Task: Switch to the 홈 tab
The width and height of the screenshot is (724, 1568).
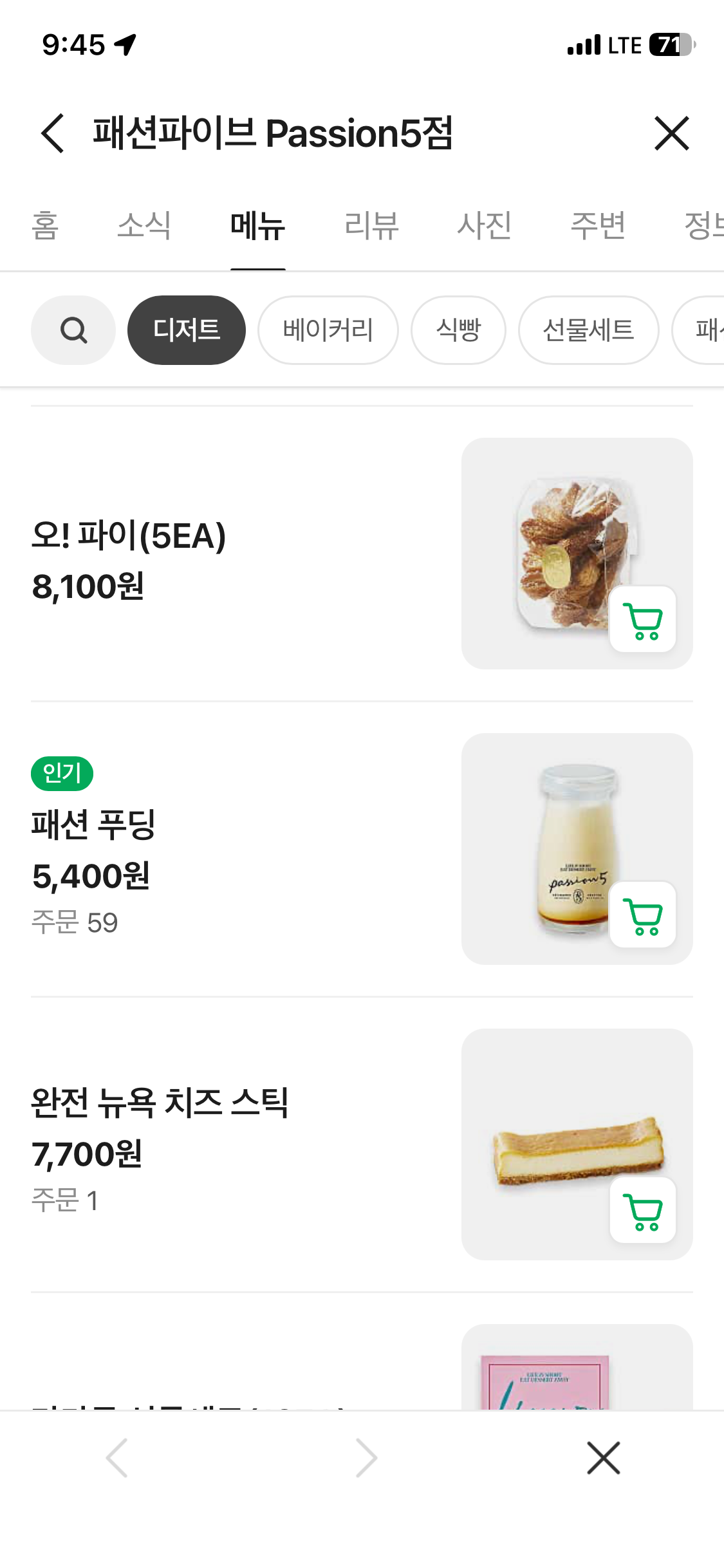Action: (45, 225)
